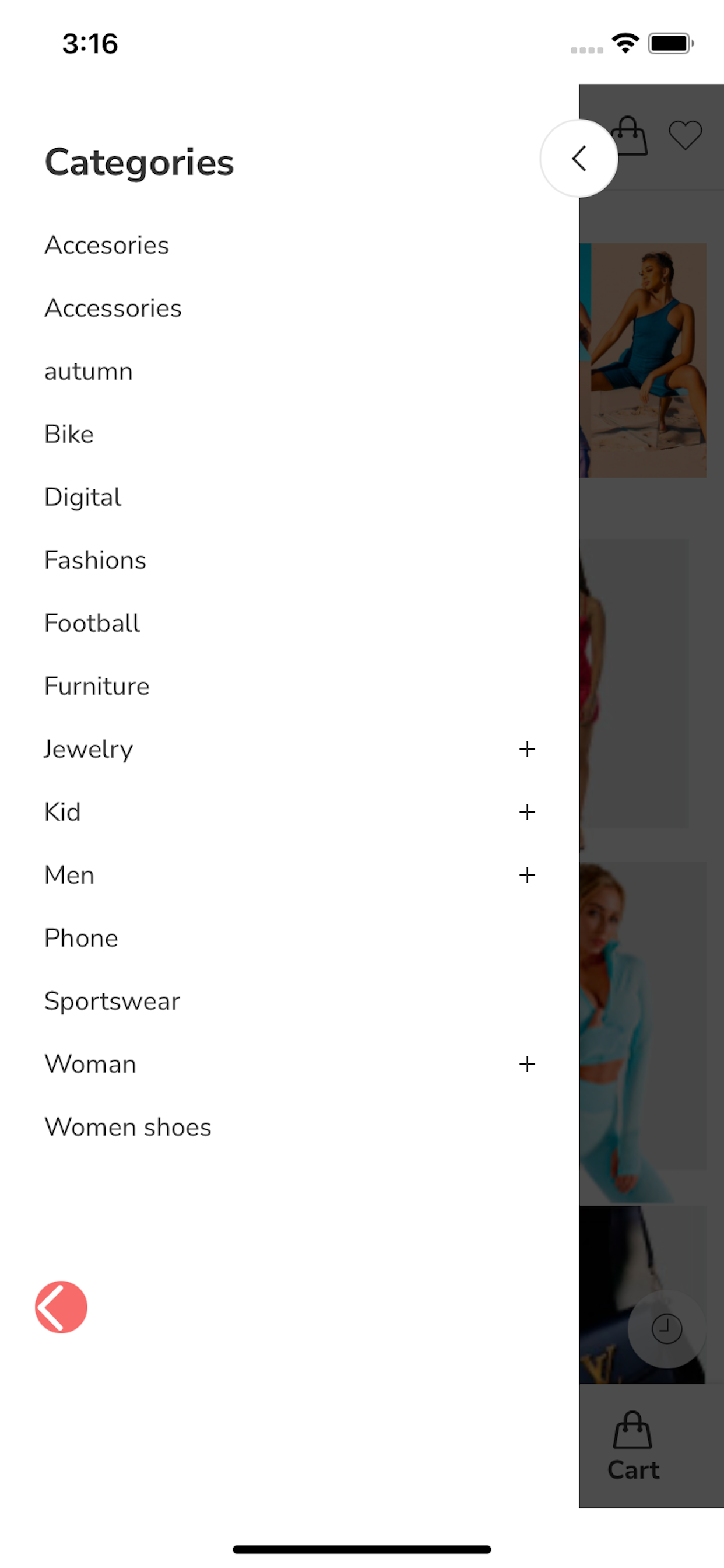
Task: Tap the red floating back button
Action: (61, 1307)
